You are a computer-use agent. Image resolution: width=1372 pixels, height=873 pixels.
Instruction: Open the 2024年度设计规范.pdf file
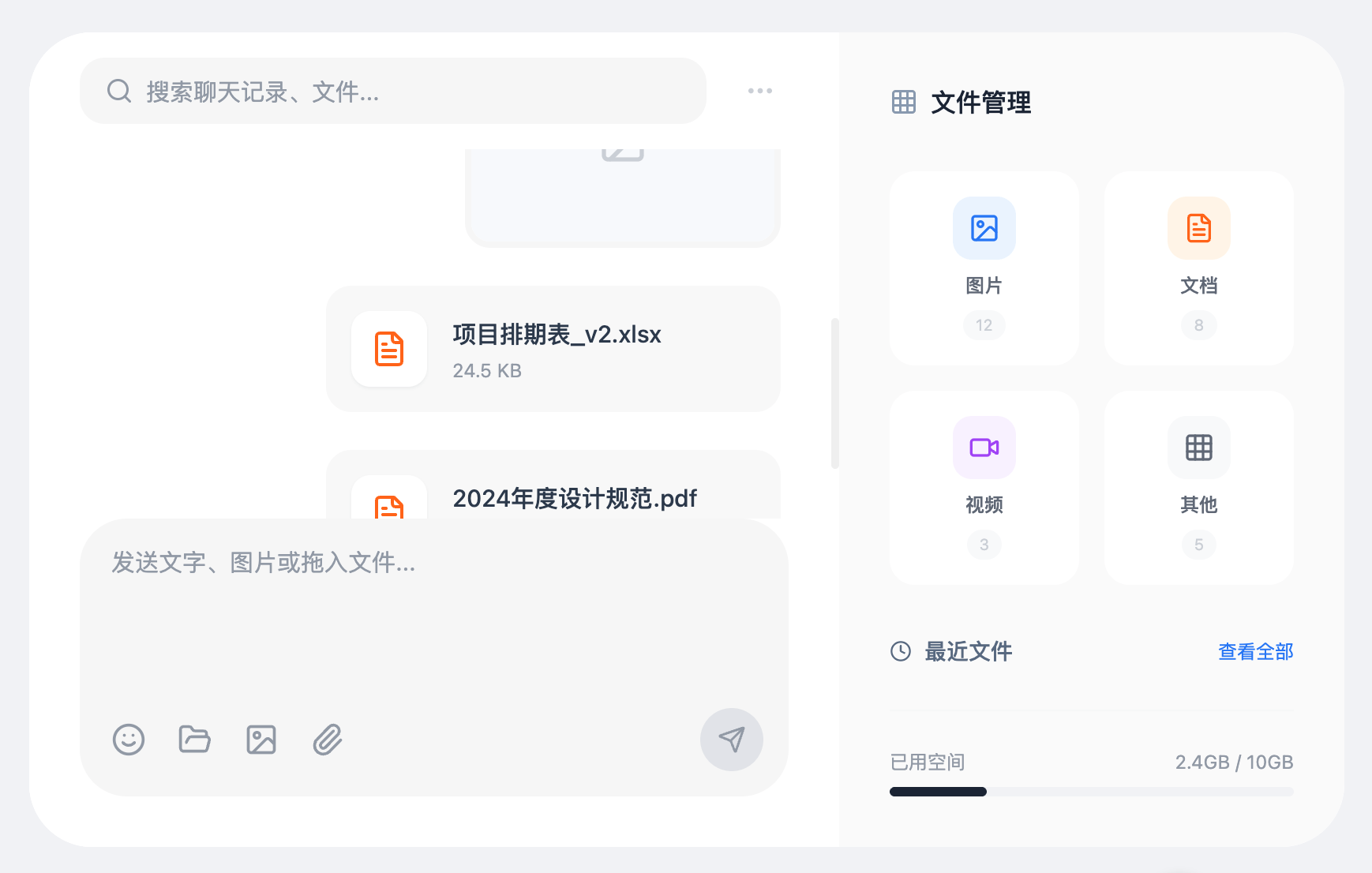pyautogui.click(x=574, y=498)
